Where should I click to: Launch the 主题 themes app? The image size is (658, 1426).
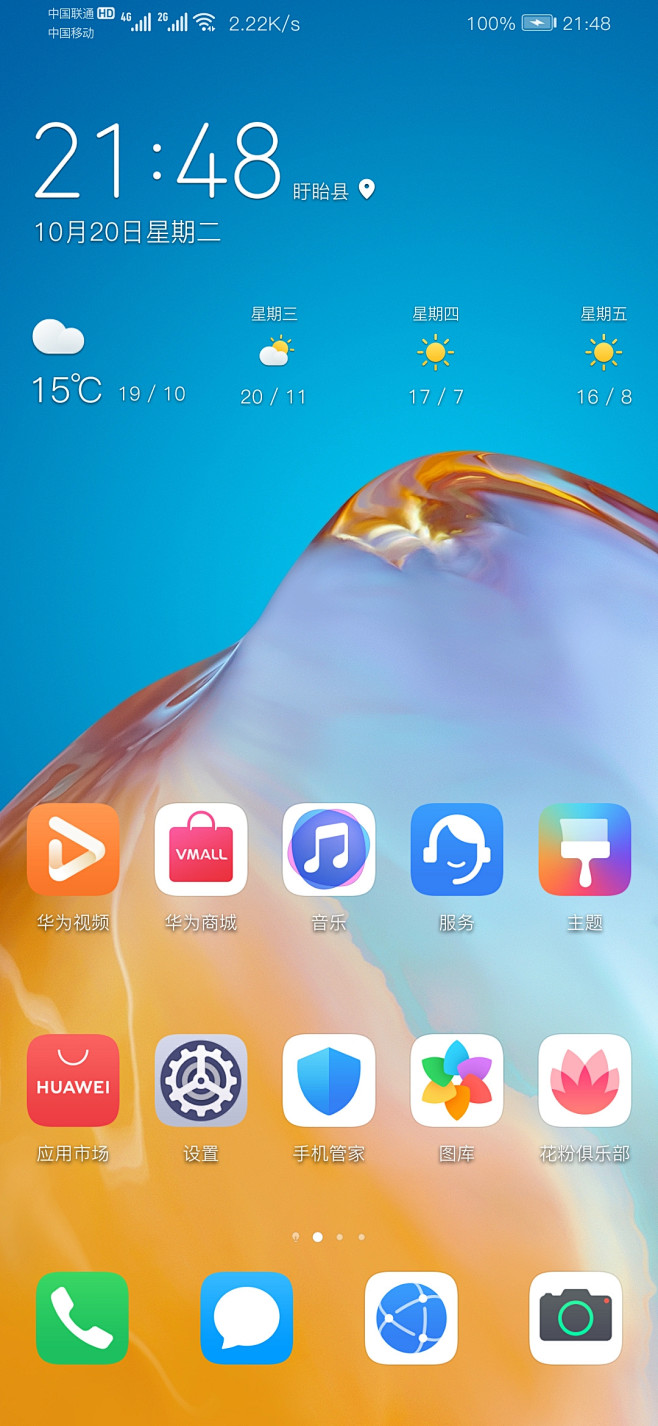pyautogui.click(x=585, y=849)
